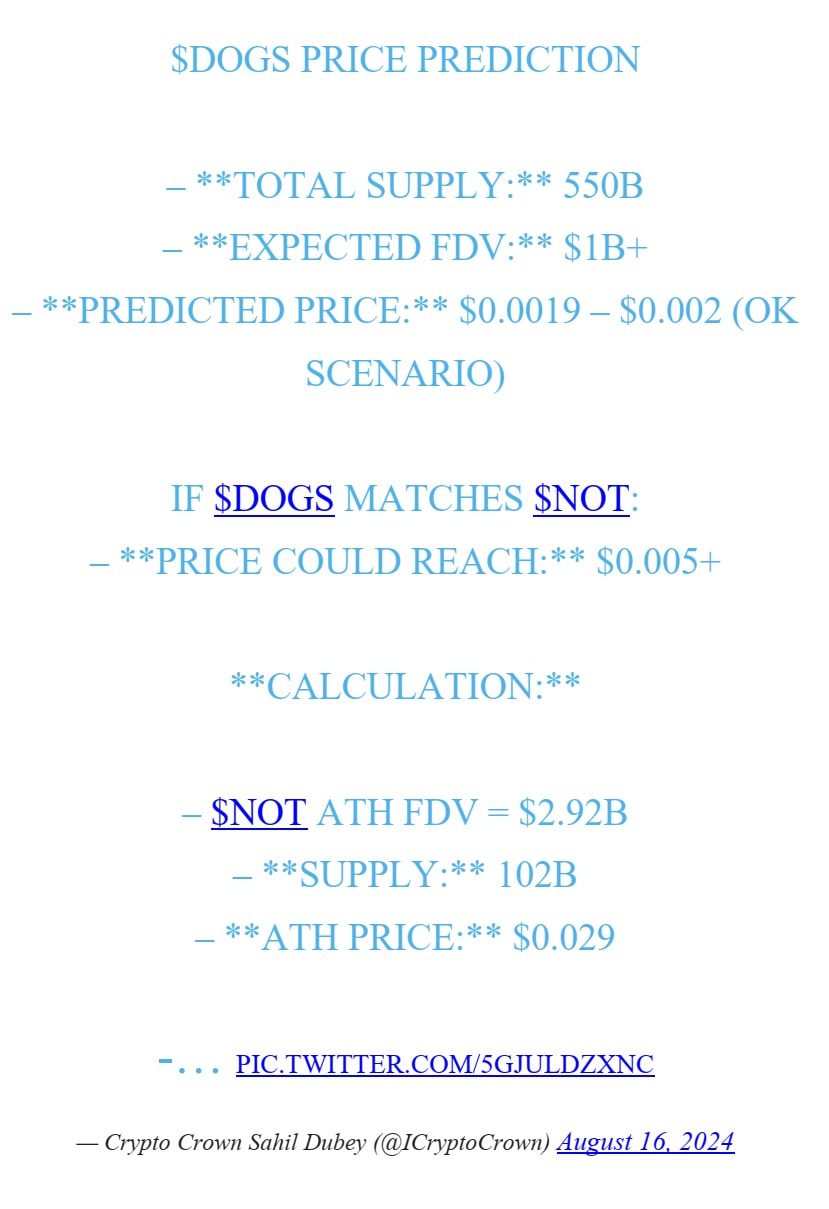The image size is (829, 1209).
Task: Open the $DOGS cashtag link
Action: point(274,498)
